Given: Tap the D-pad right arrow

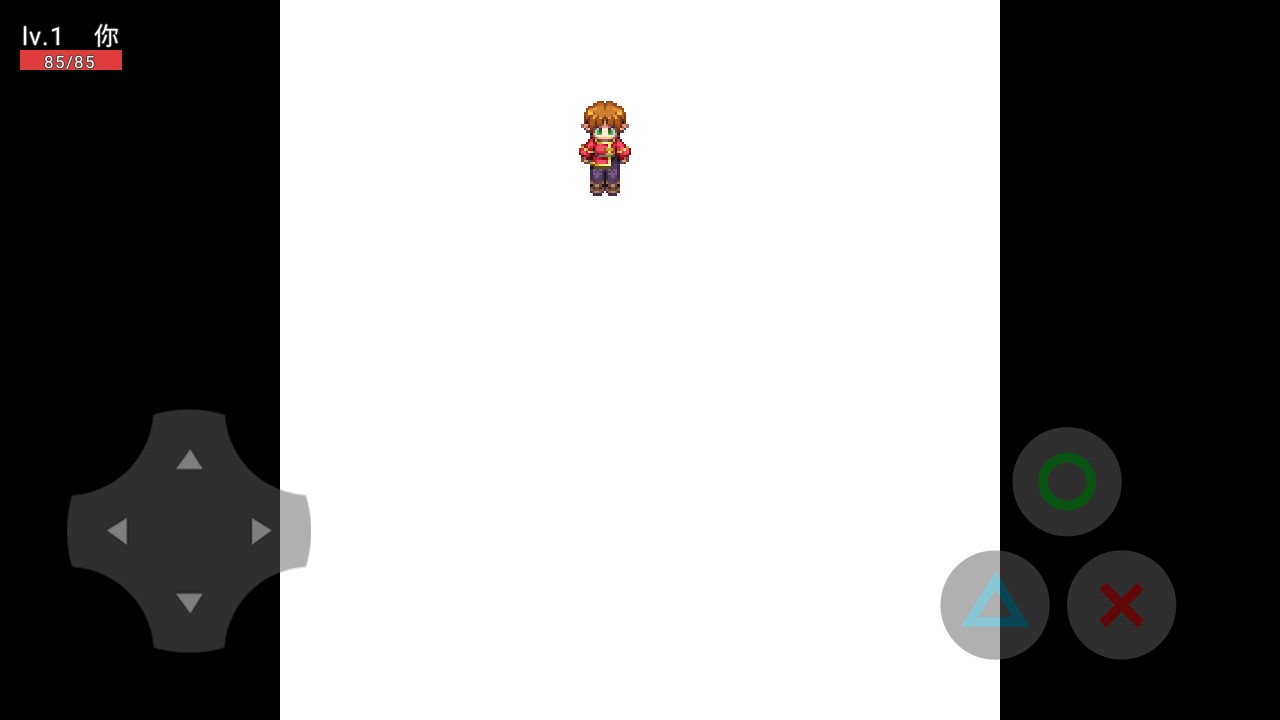Looking at the screenshot, I should 261,531.
